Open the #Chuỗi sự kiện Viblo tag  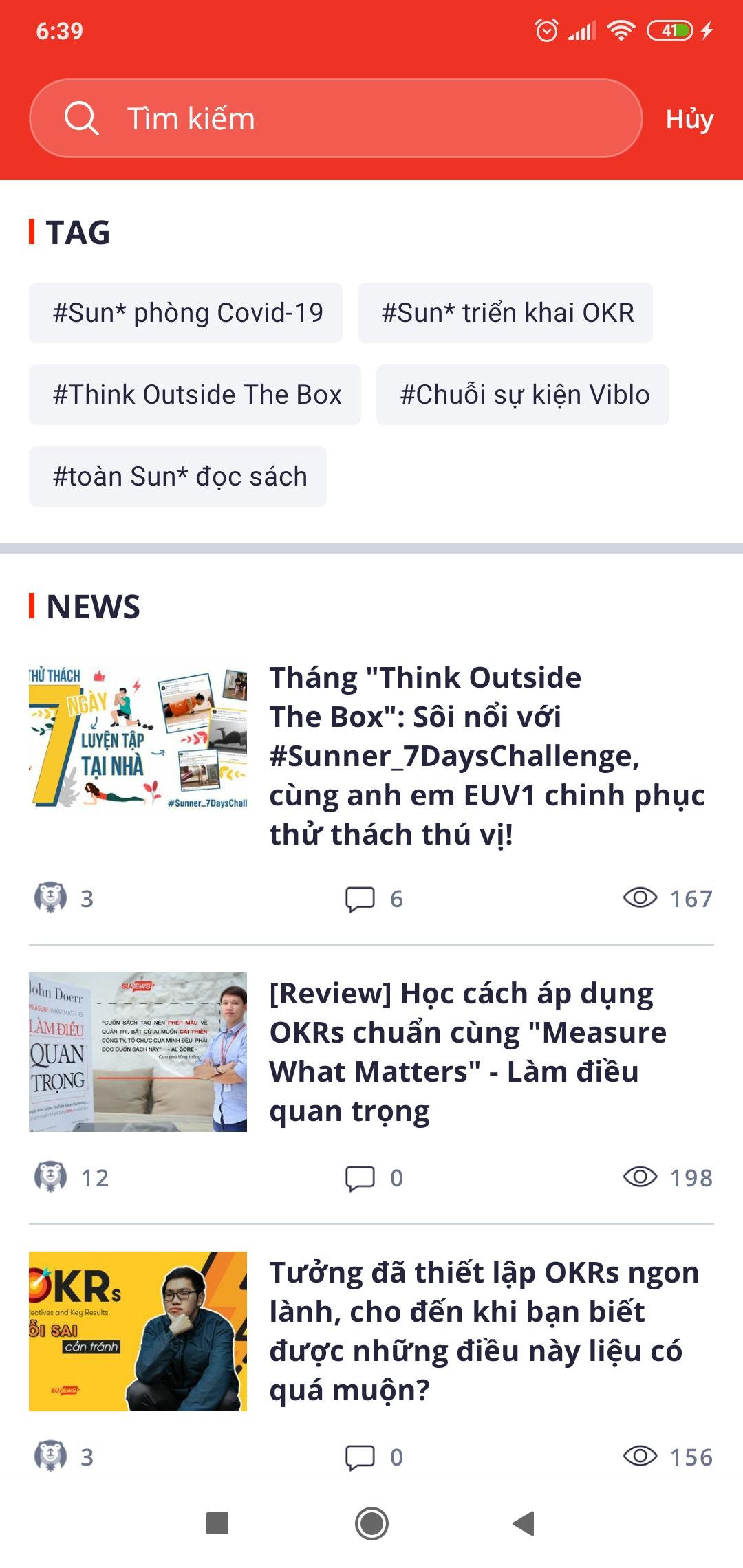(522, 395)
